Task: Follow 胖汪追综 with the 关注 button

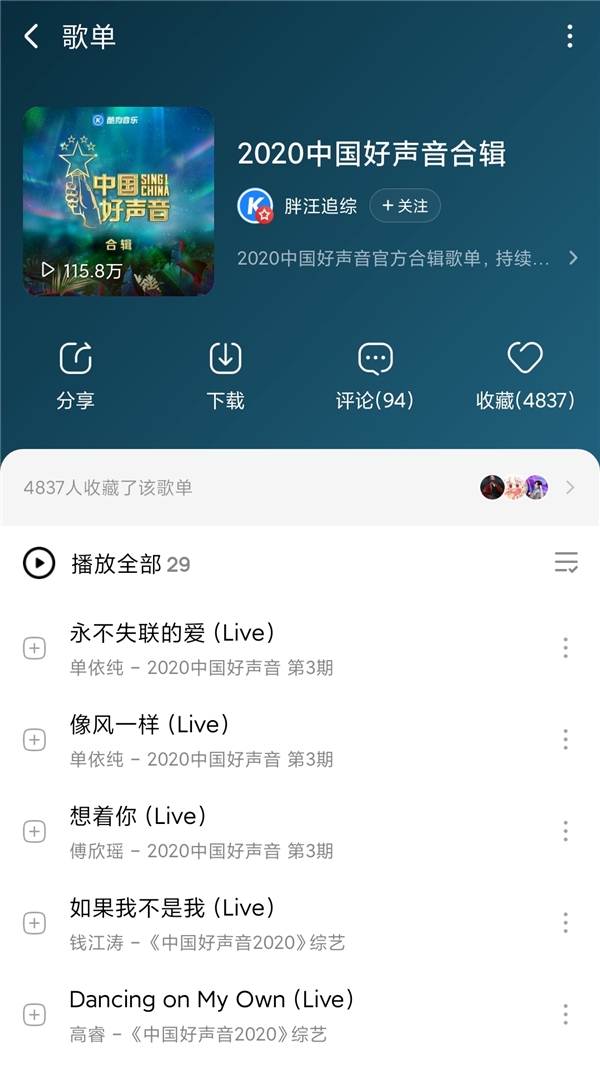Action: click(x=405, y=206)
